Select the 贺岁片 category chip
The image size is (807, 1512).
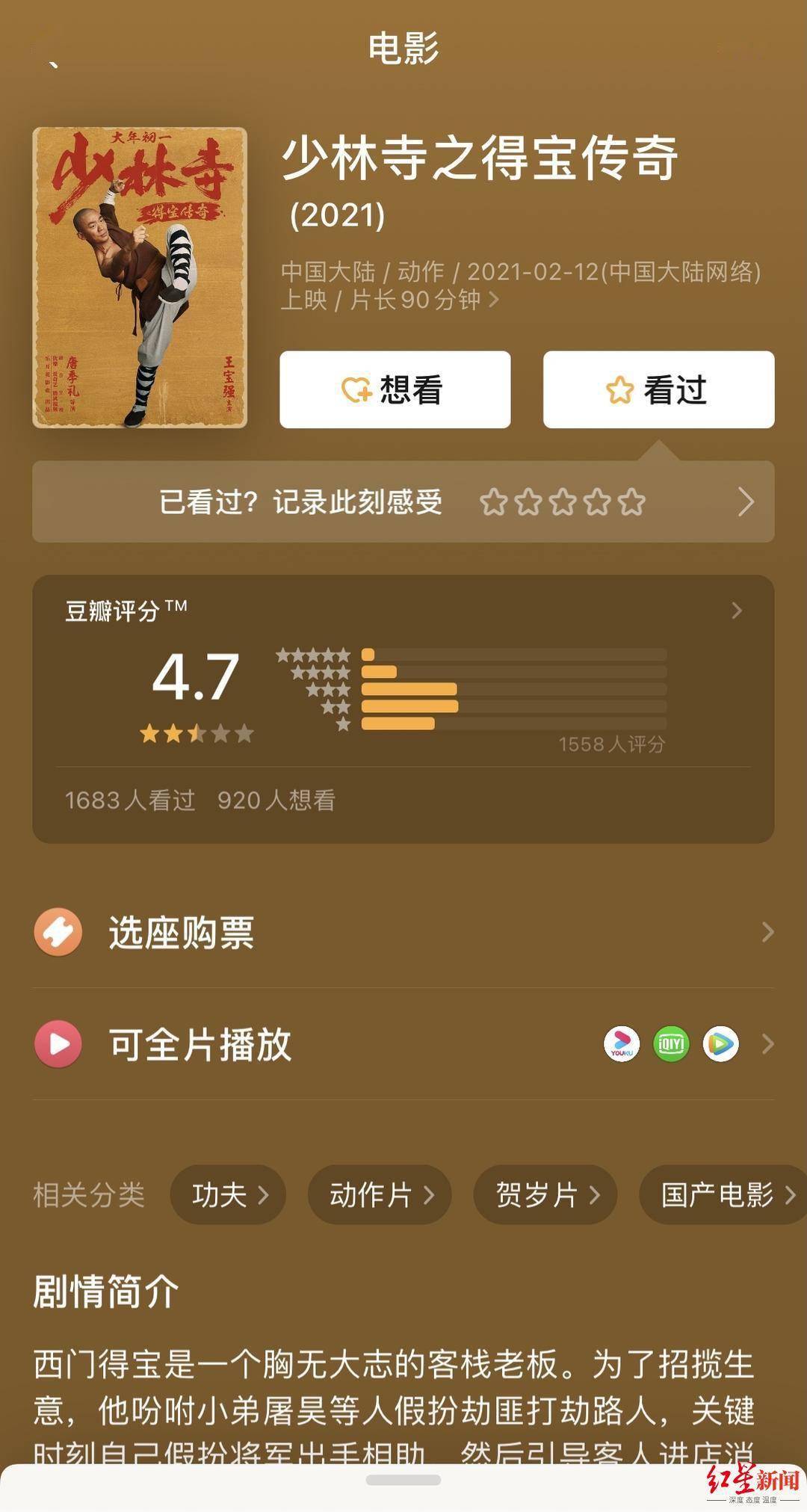[x=545, y=1194]
